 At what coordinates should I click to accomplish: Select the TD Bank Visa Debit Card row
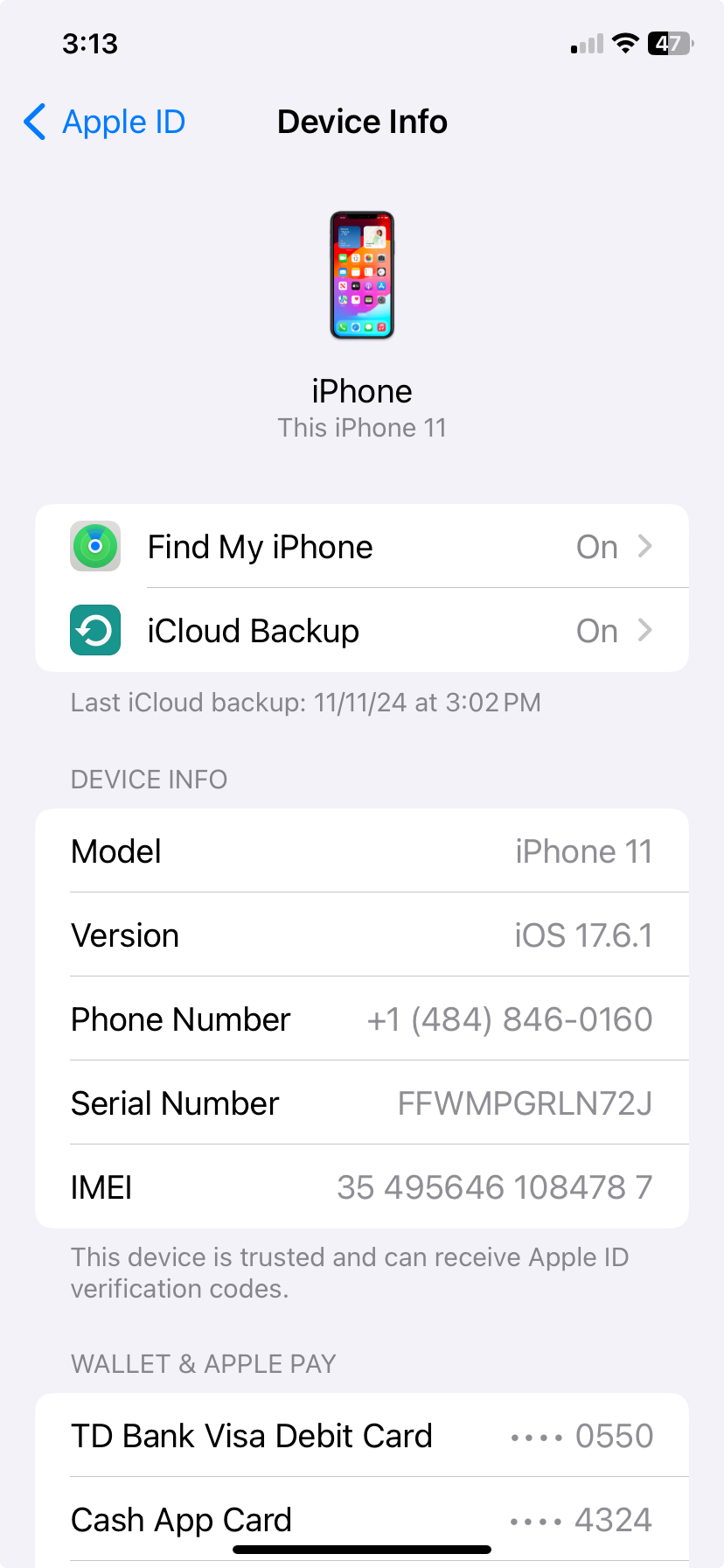pos(362,1435)
